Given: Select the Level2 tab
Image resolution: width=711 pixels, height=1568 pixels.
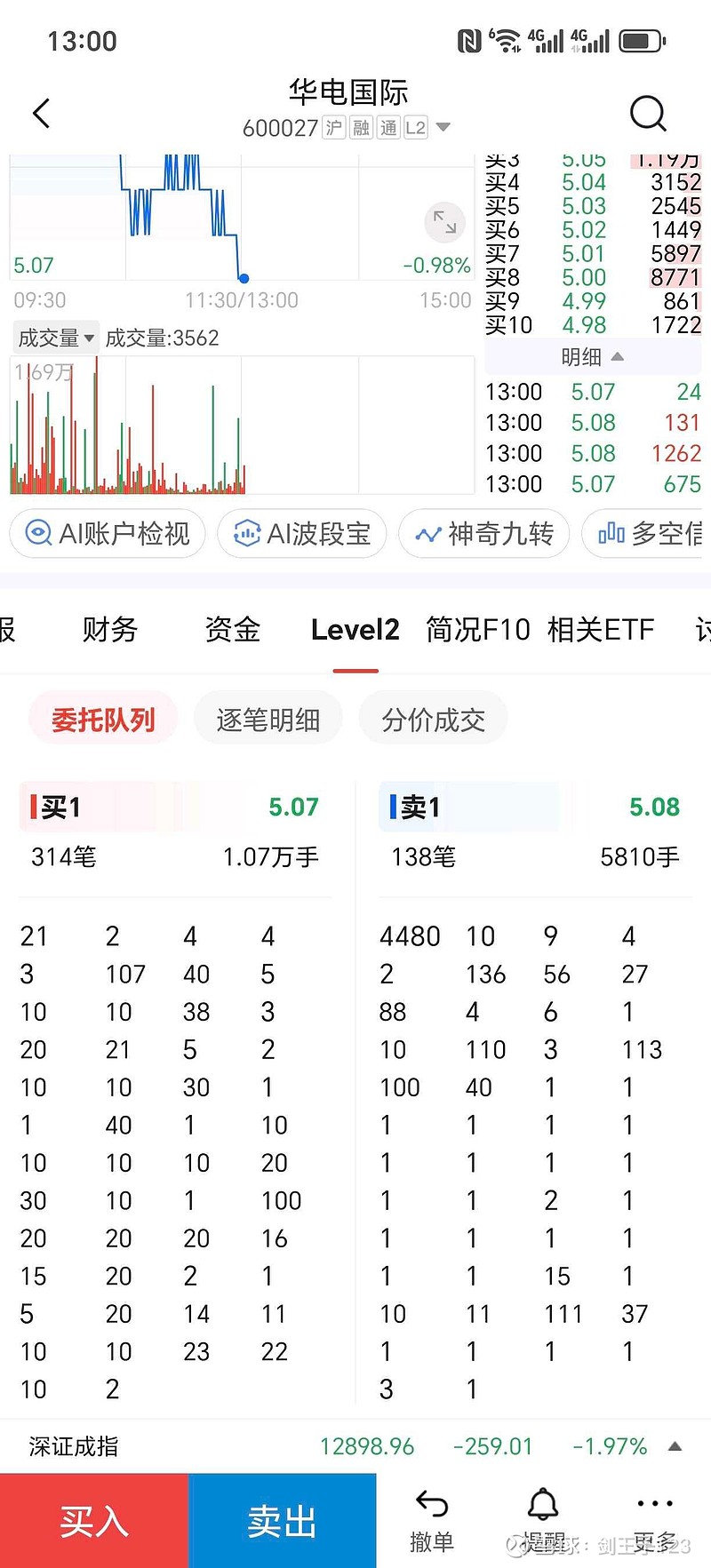Looking at the screenshot, I should click(x=355, y=630).
